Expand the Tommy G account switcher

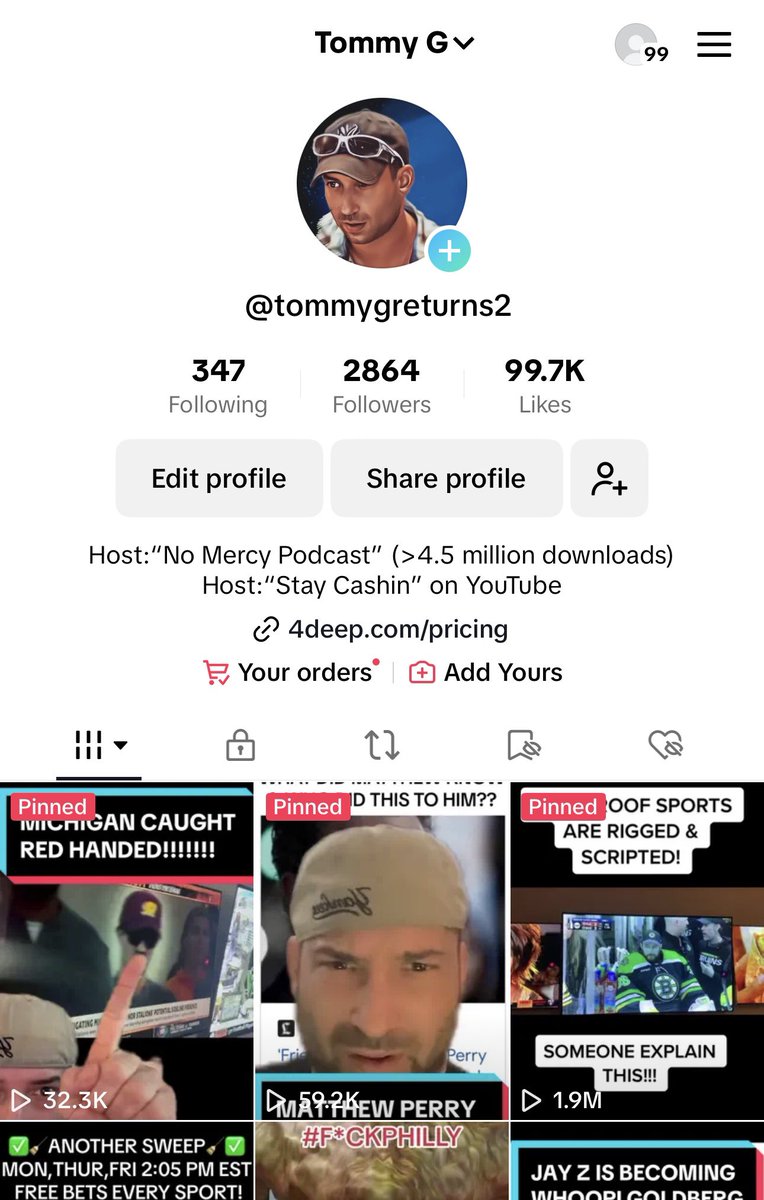click(394, 43)
